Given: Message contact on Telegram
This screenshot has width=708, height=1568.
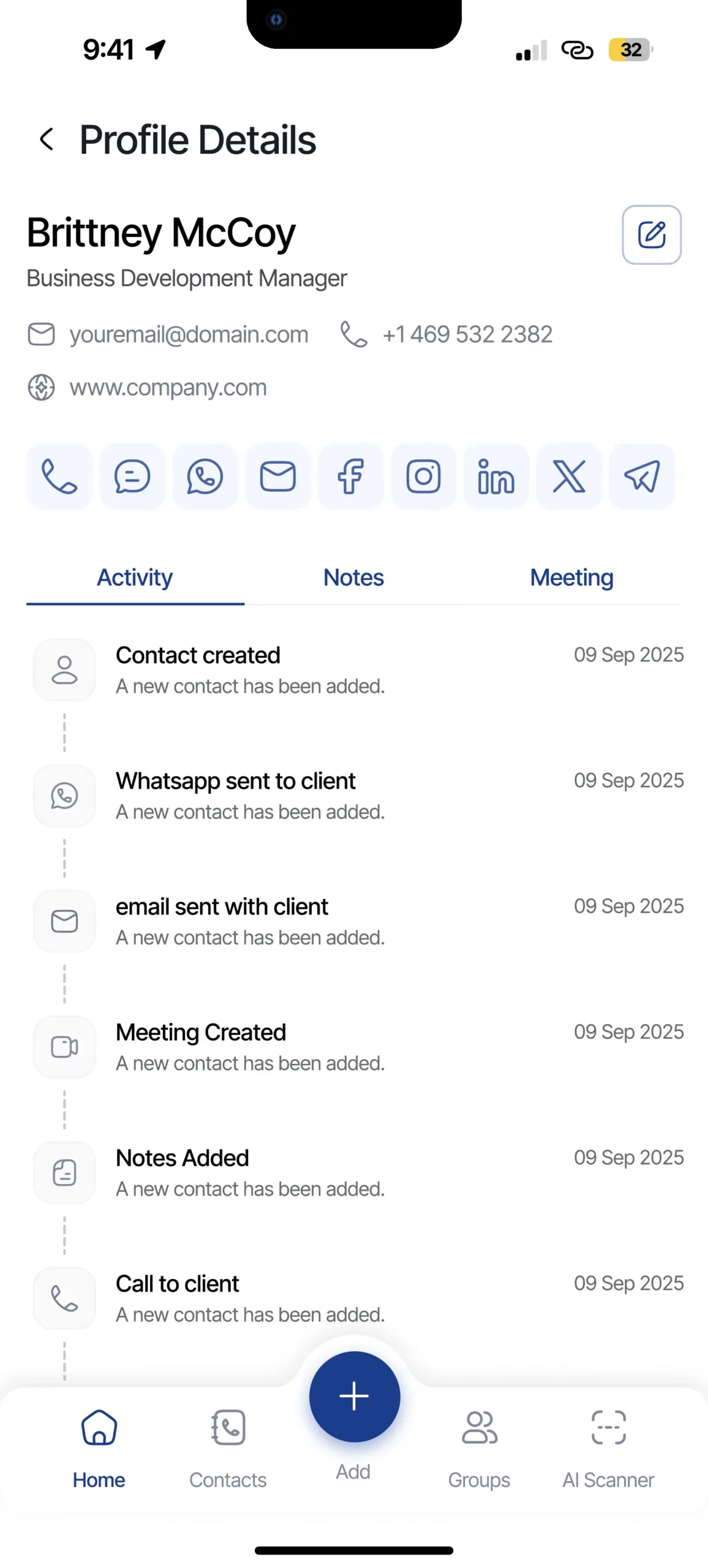Looking at the screenshot, I should pyautogui.click(x=642, y=477).
